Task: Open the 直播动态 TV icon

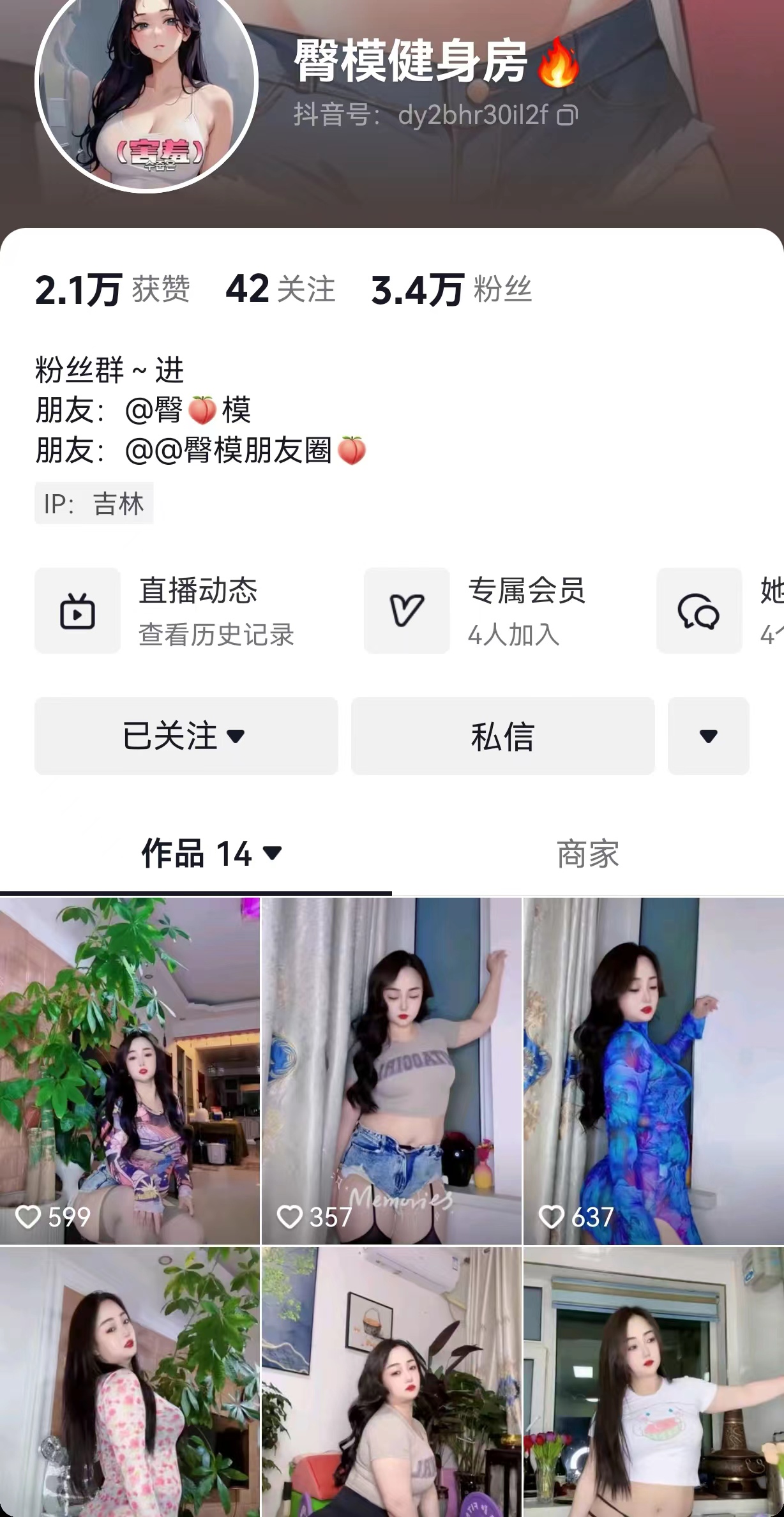Action: 77,610
